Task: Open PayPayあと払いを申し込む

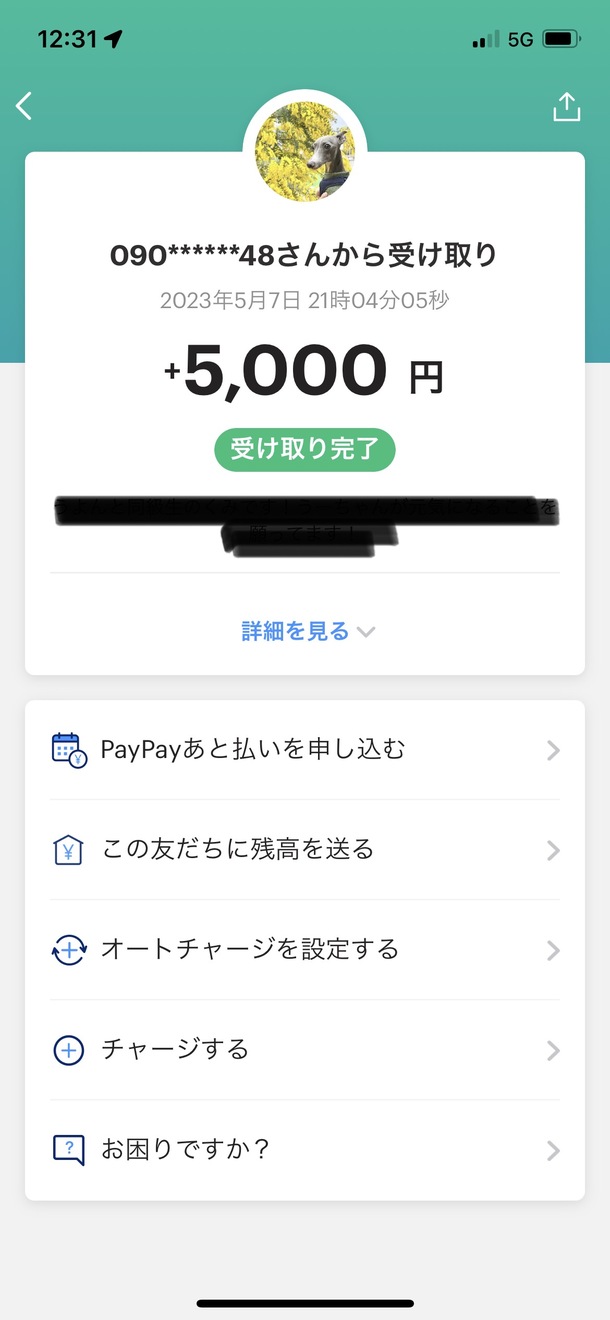Action: tap(304, 750)
